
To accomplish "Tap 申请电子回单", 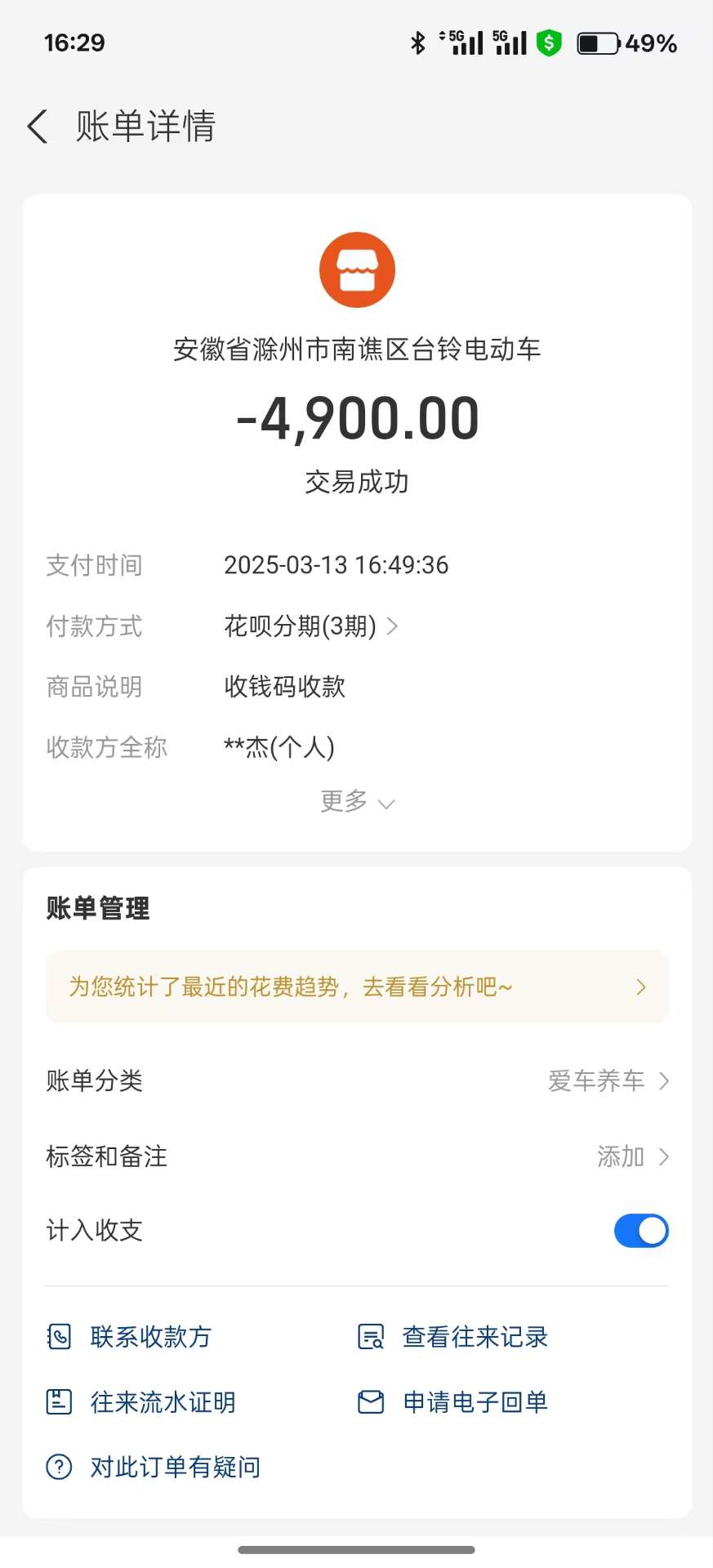I will click(452, 1402).
